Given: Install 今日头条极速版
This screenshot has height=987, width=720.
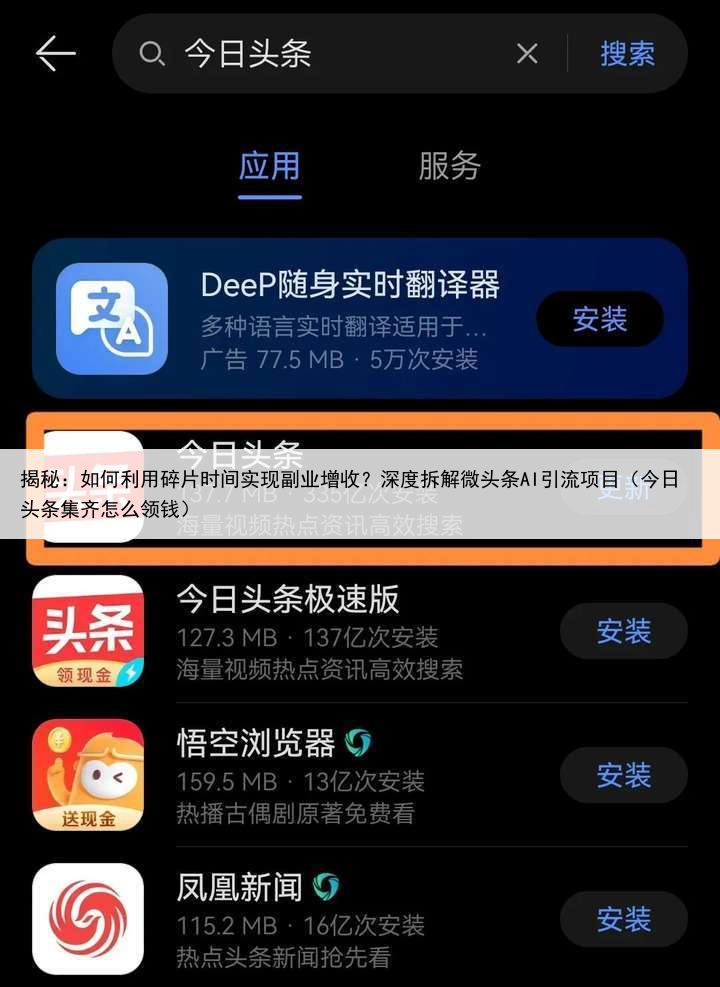Looking at the screenshot, I should click(623, 631).
